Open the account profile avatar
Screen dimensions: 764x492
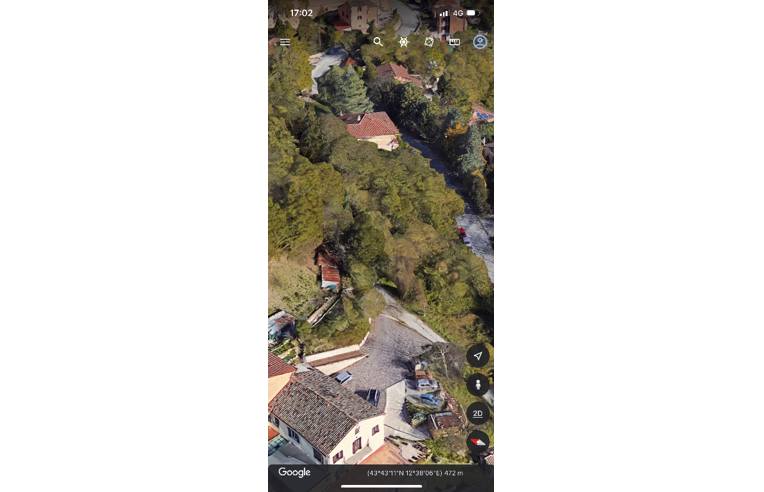pos(480,42)
